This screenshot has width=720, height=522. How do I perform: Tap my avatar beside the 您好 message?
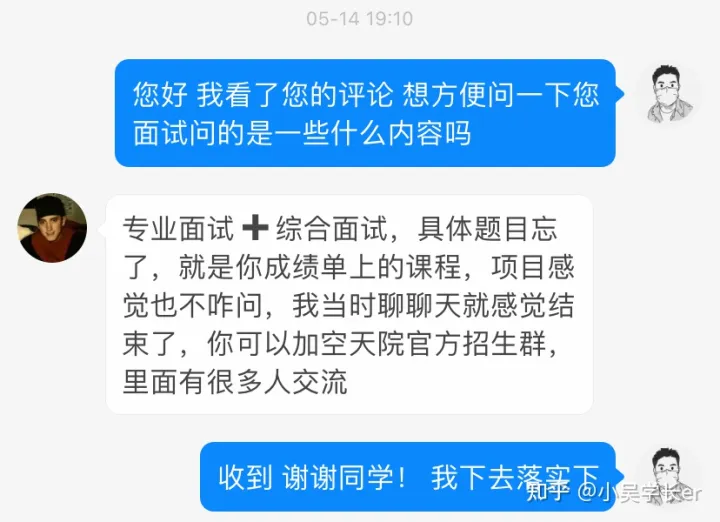(x=668, y=94)
